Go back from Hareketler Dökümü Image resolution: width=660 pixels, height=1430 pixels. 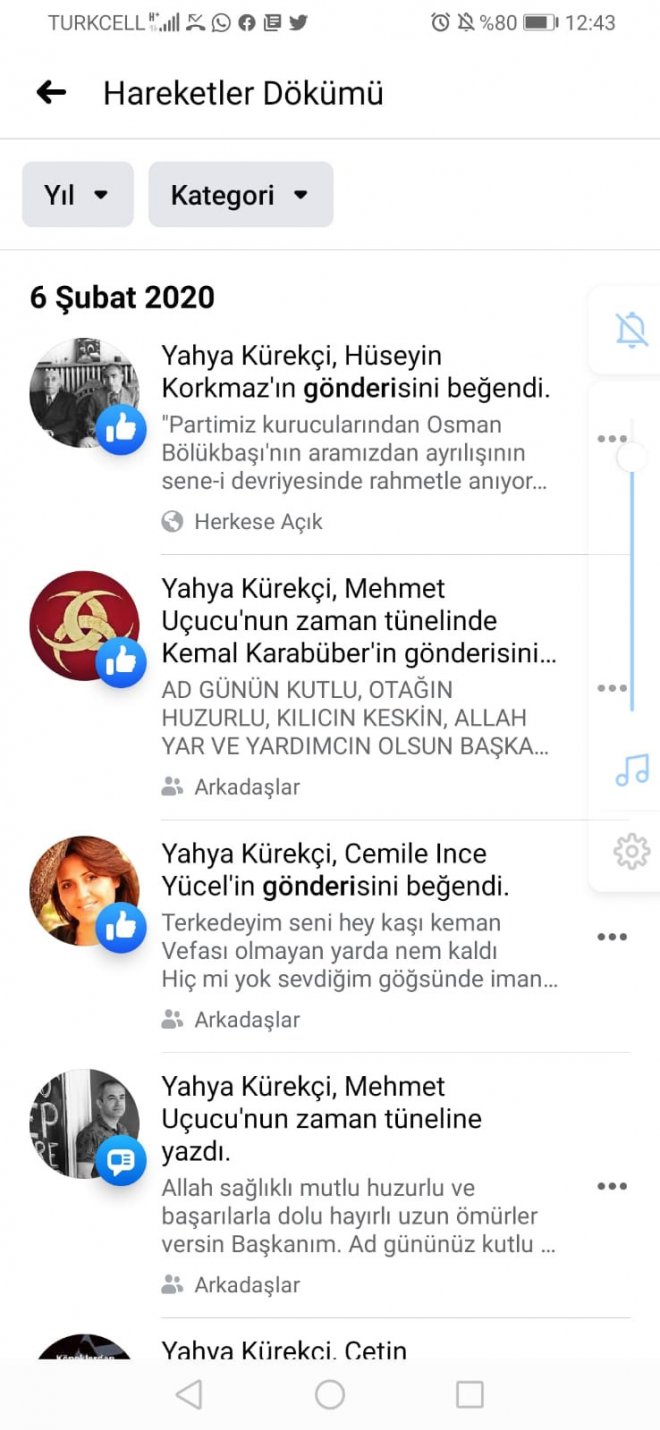(51, 93)
